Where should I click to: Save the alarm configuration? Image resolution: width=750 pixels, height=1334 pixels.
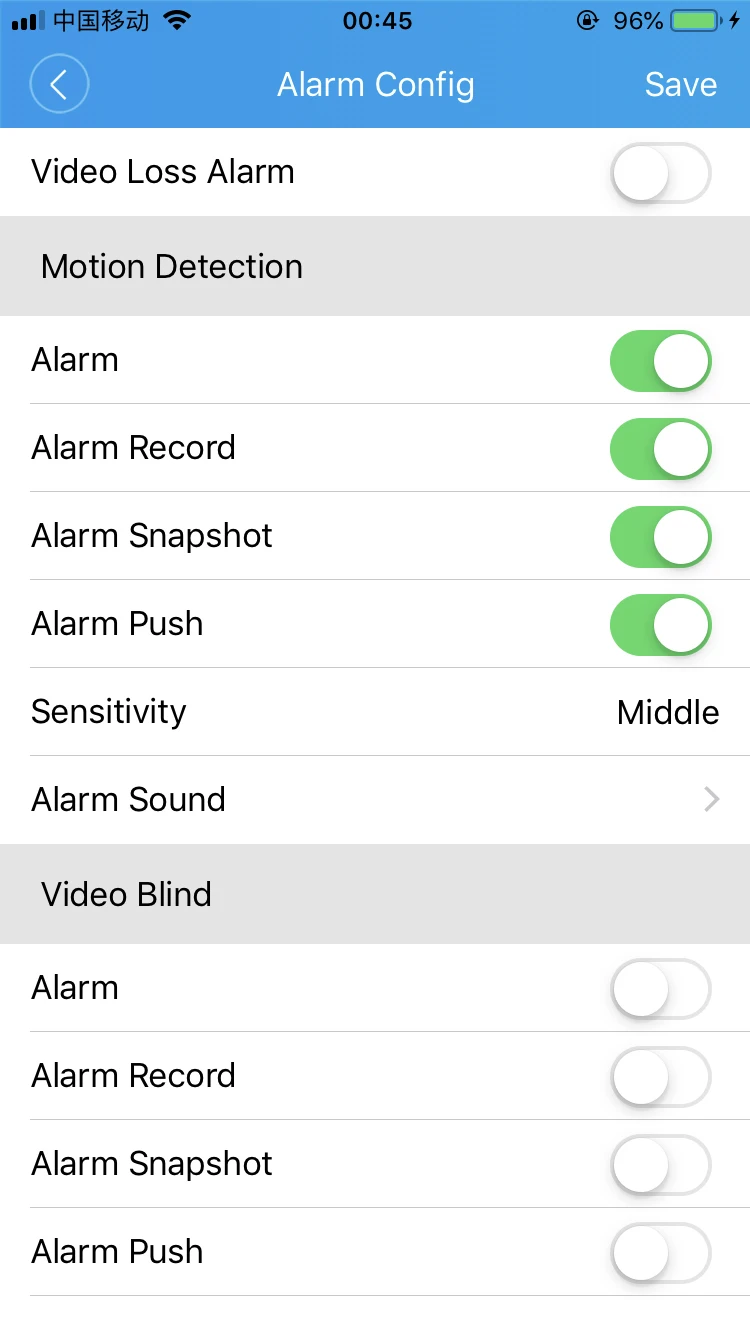click(x=681, y=85)
